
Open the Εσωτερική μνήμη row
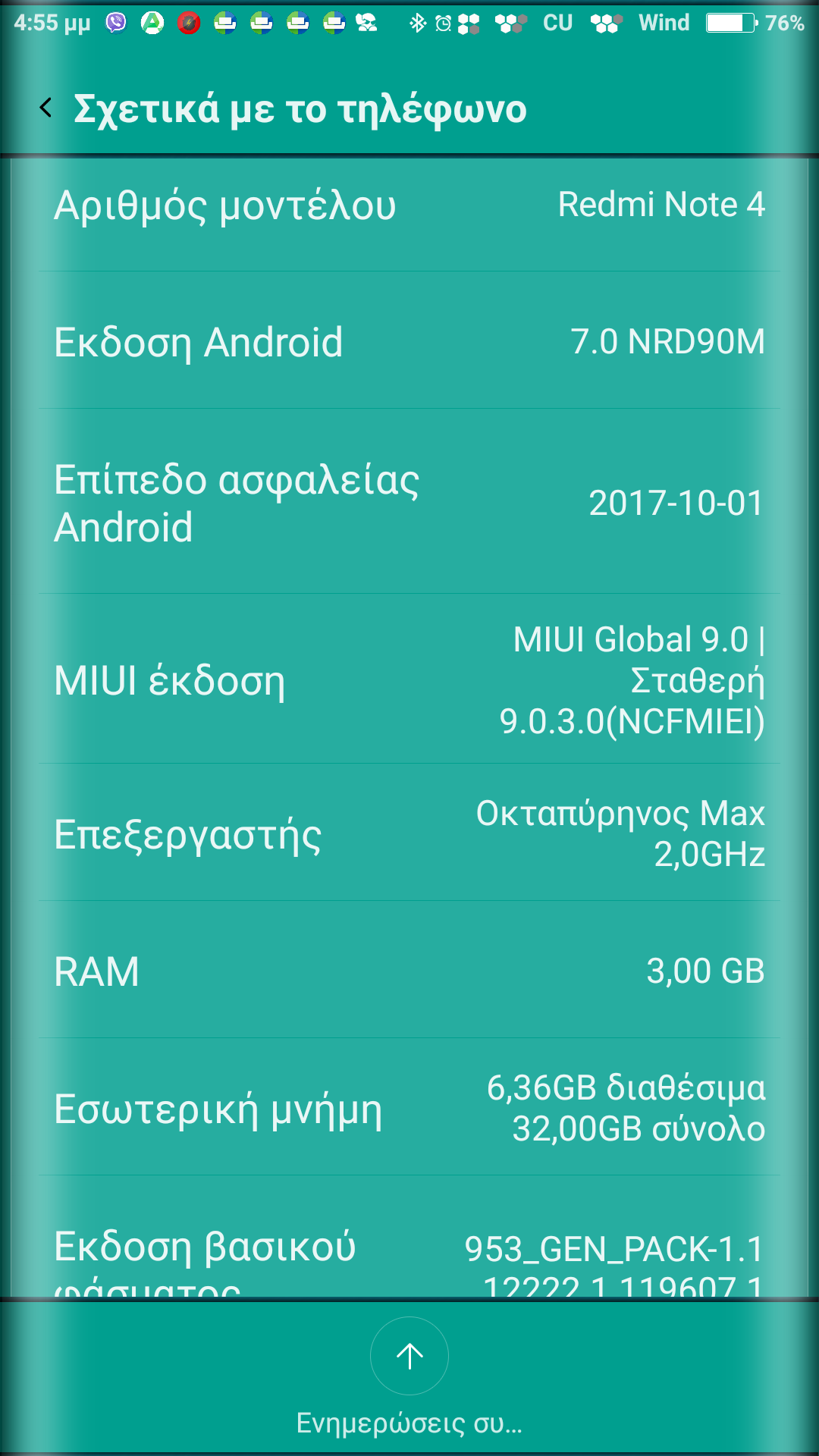[x=409, y=1108]
